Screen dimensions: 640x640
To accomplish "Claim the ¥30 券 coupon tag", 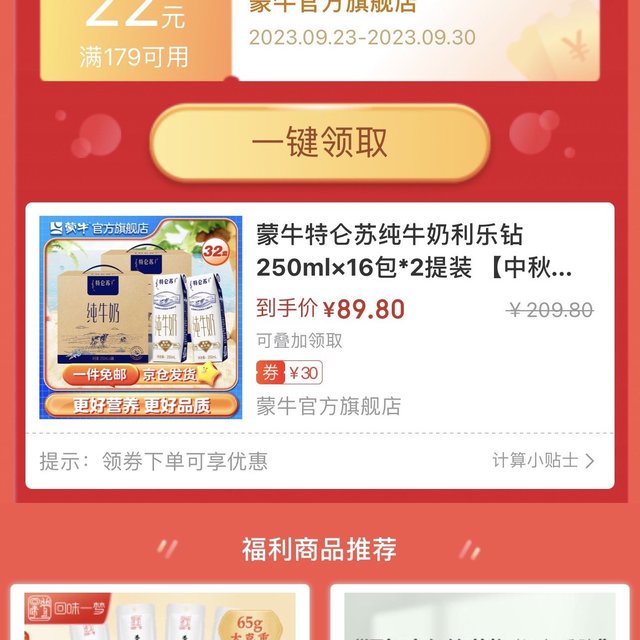I will pos(289,373).
